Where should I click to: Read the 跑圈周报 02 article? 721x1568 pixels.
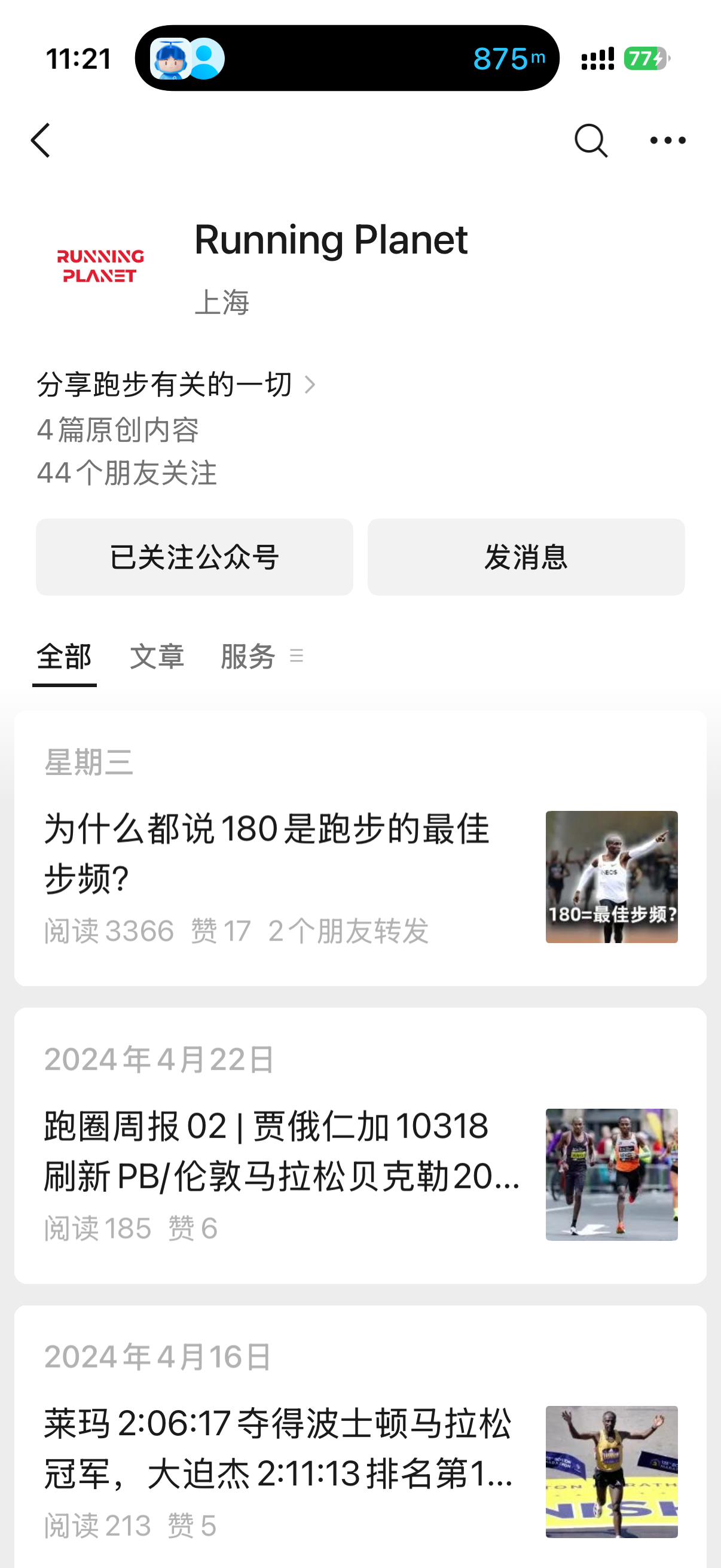coord(280,1151)
